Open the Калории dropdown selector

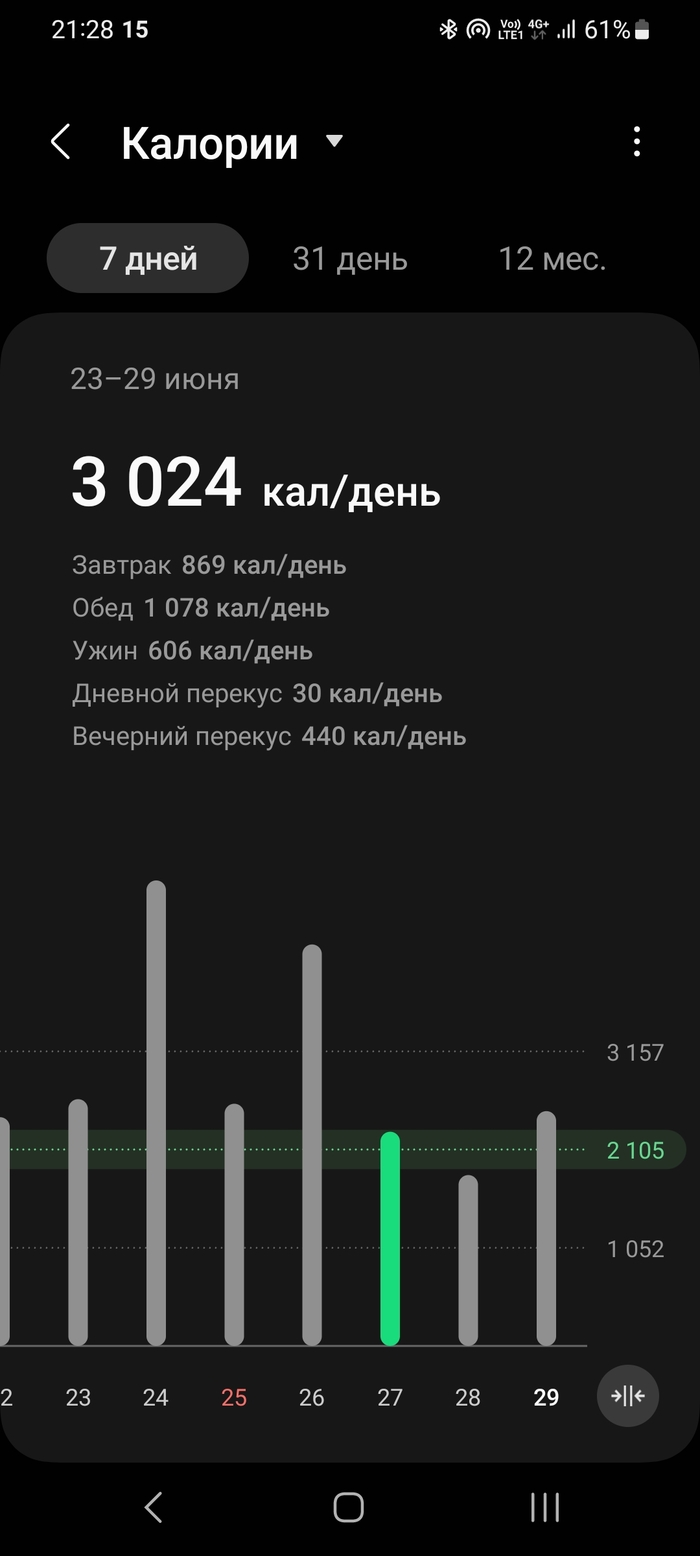[334, 141]
